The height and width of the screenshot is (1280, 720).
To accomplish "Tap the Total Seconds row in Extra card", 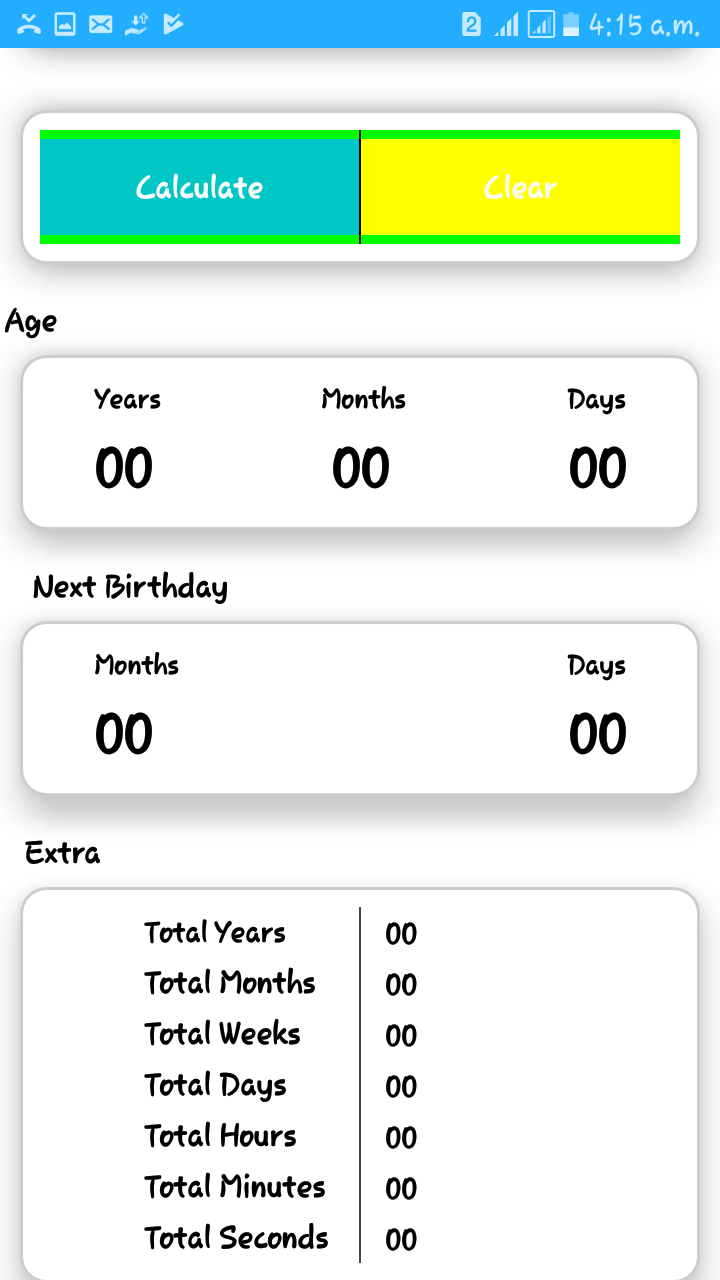I will click(237, 1238).
